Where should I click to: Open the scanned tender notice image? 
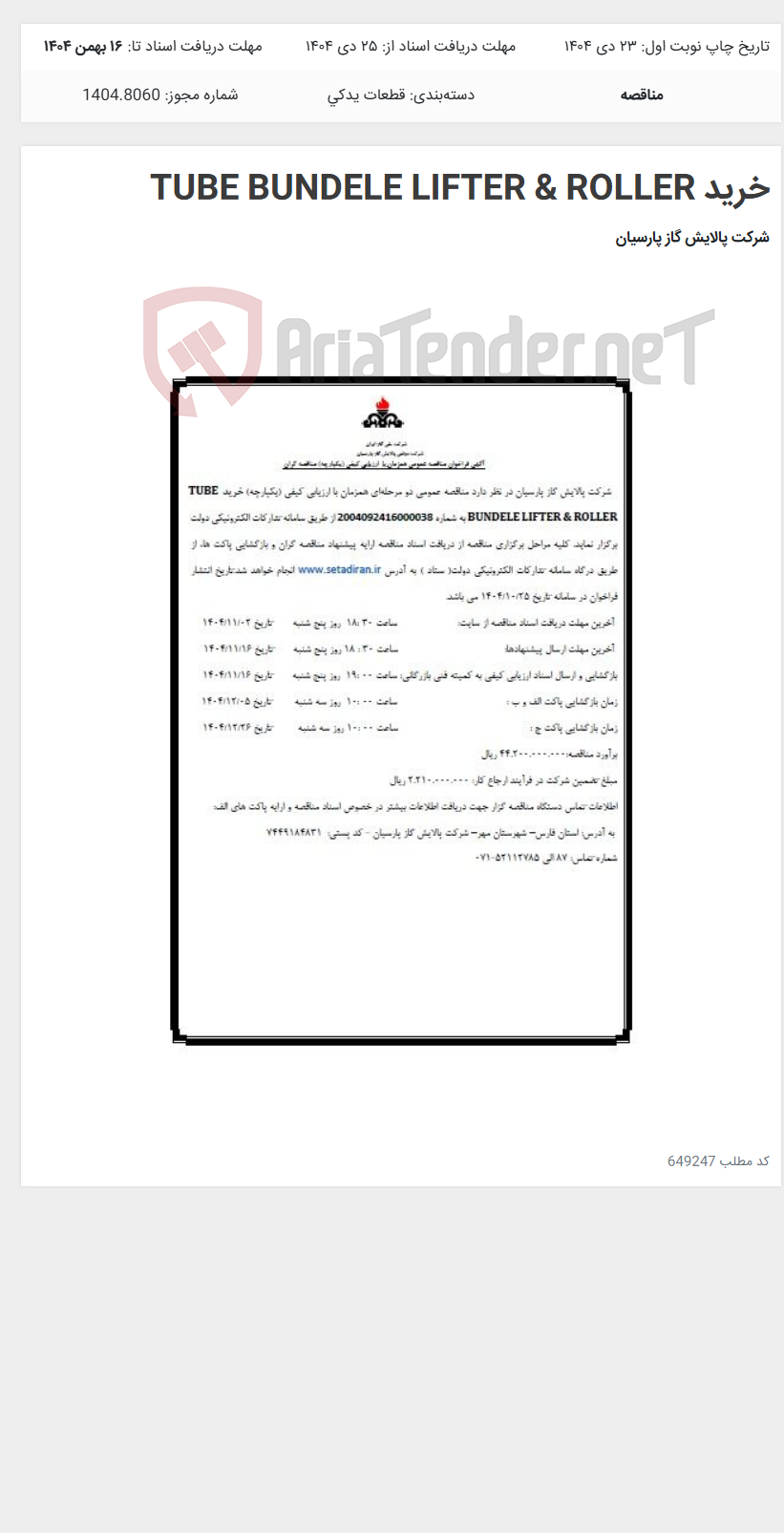[x=400, y=711]
